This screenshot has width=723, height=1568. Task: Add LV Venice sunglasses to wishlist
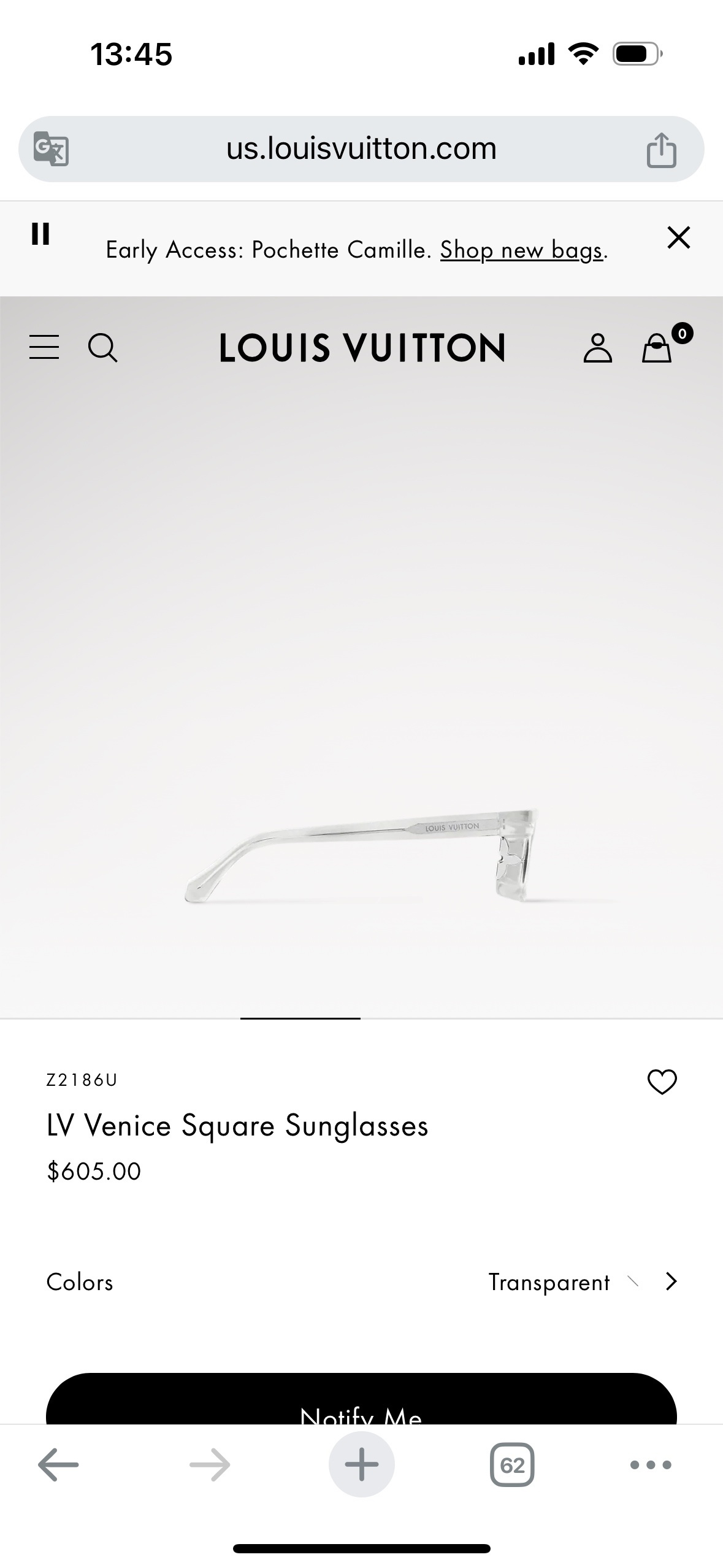(x=662, y=1082)
